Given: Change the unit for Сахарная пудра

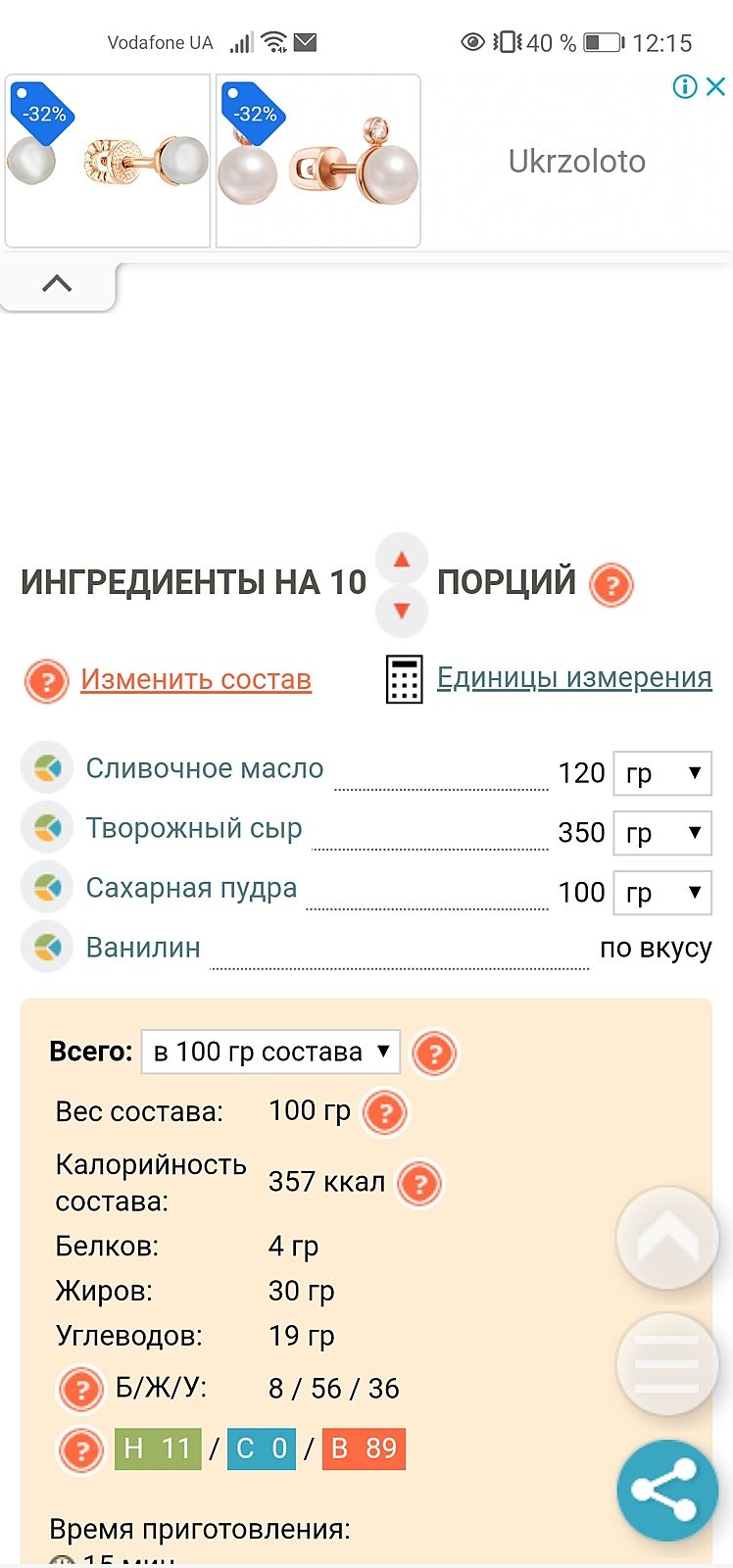Looking at the screenshot, I should click(661, 893).
